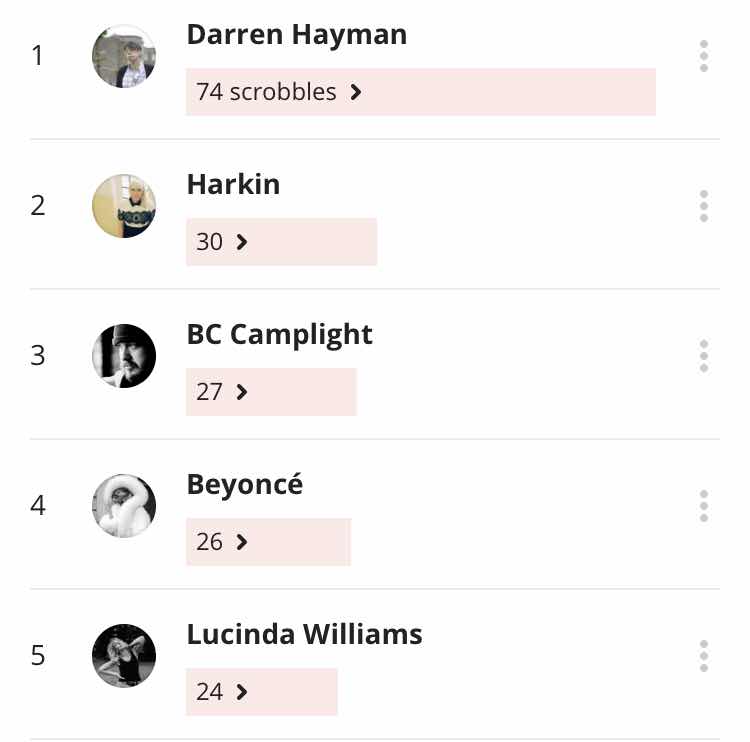View Harkin's 30 scrobbles
Image resolution: width=750 pixels, height=742 pixels.
pos(222,242)
